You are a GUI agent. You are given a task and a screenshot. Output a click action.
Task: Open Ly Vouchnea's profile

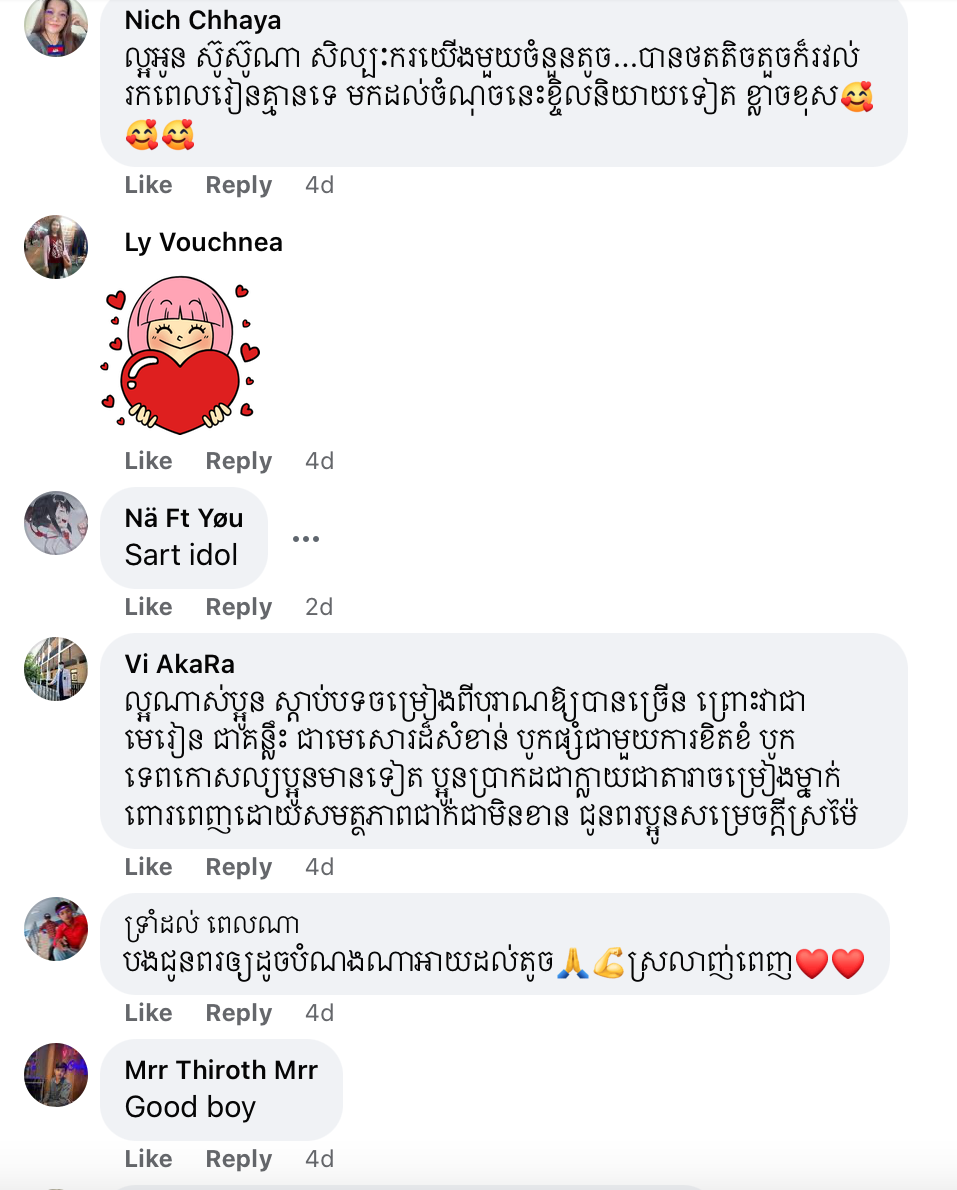pyautogui.click(x=203, y=242)
